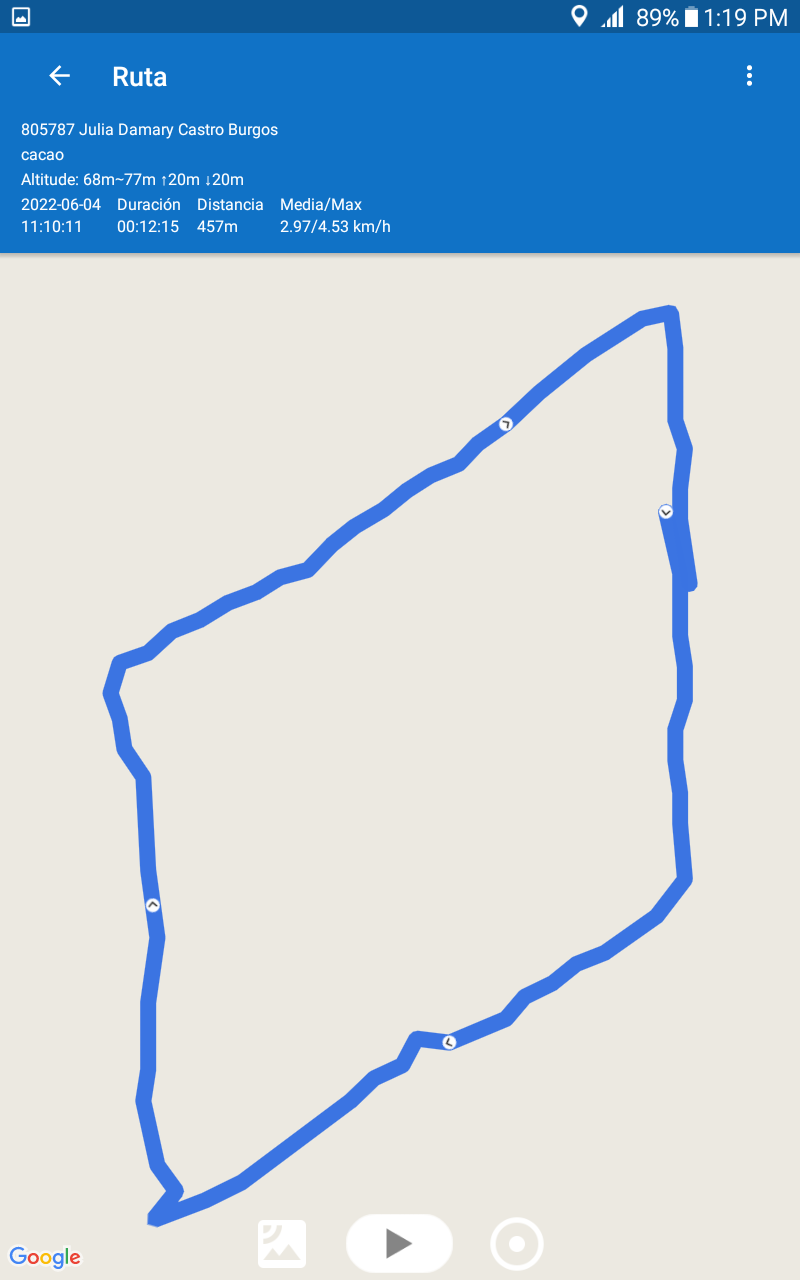This screenshot has height=1280, width=800.
Task: Play back the recorded route
Action: pos(399,1243)
